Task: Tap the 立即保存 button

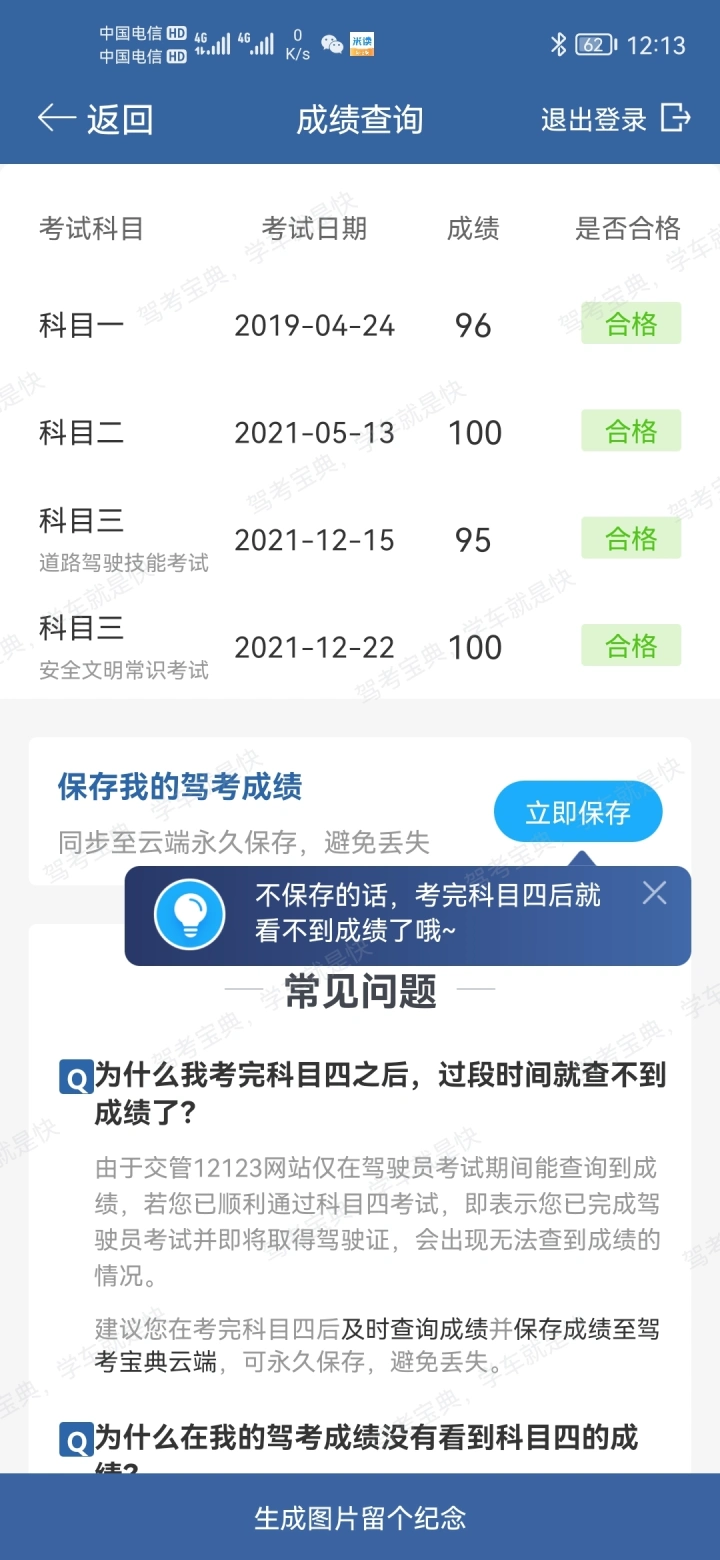Action: pos(578,813)
